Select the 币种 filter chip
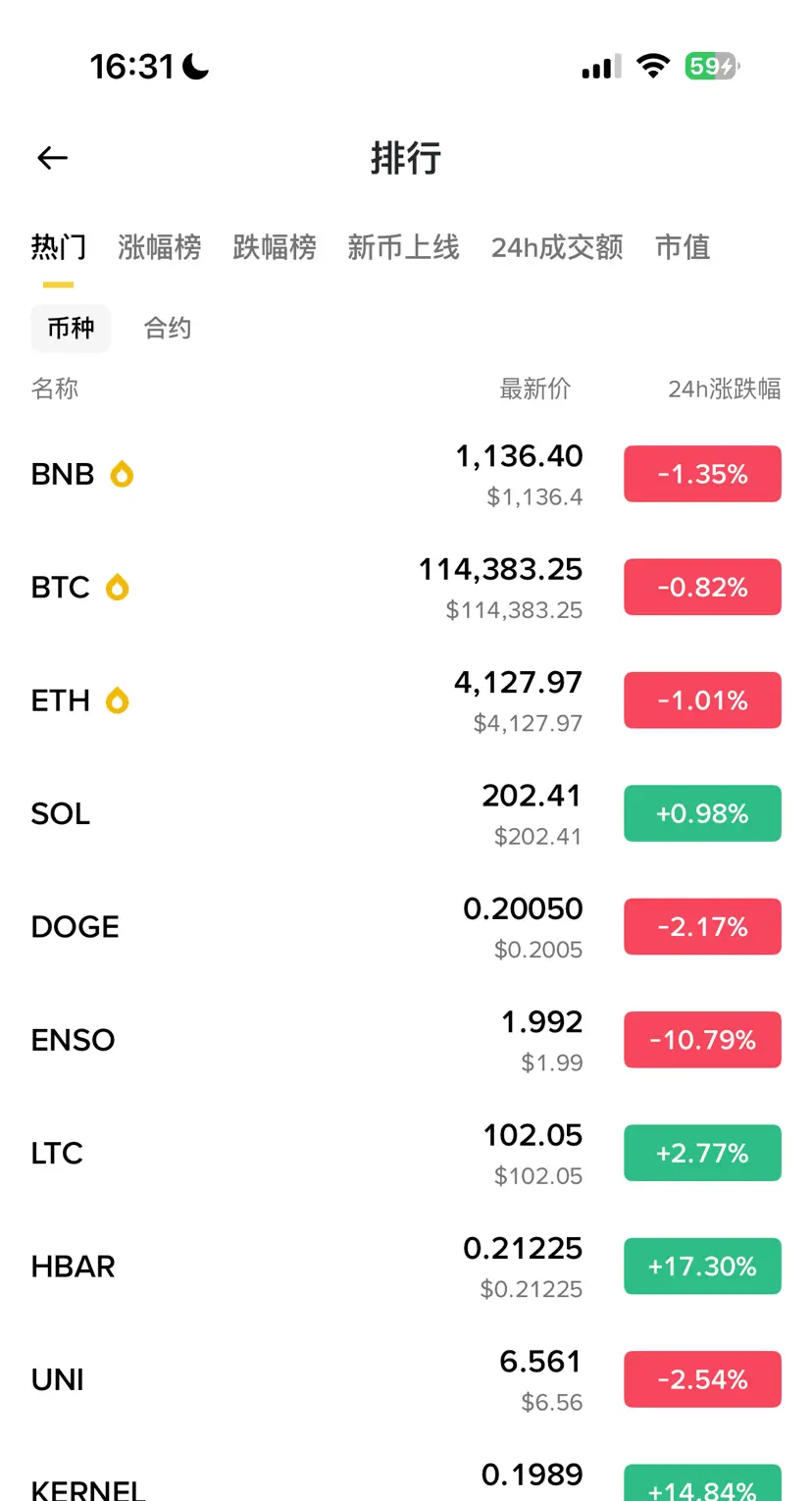This screenshot has width=812, height=1501. pos(71,328)
